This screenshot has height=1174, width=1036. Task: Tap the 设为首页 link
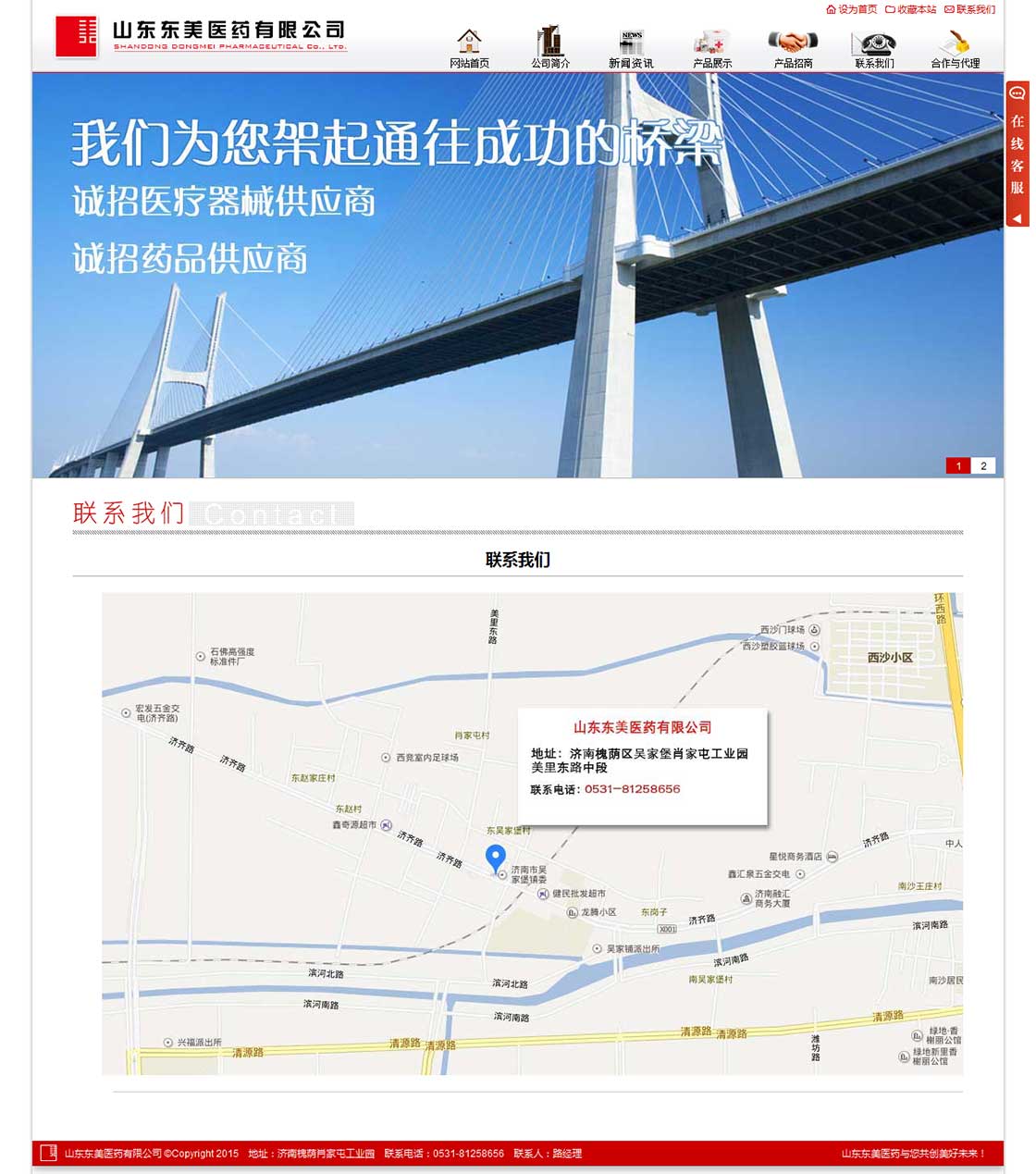852,9
